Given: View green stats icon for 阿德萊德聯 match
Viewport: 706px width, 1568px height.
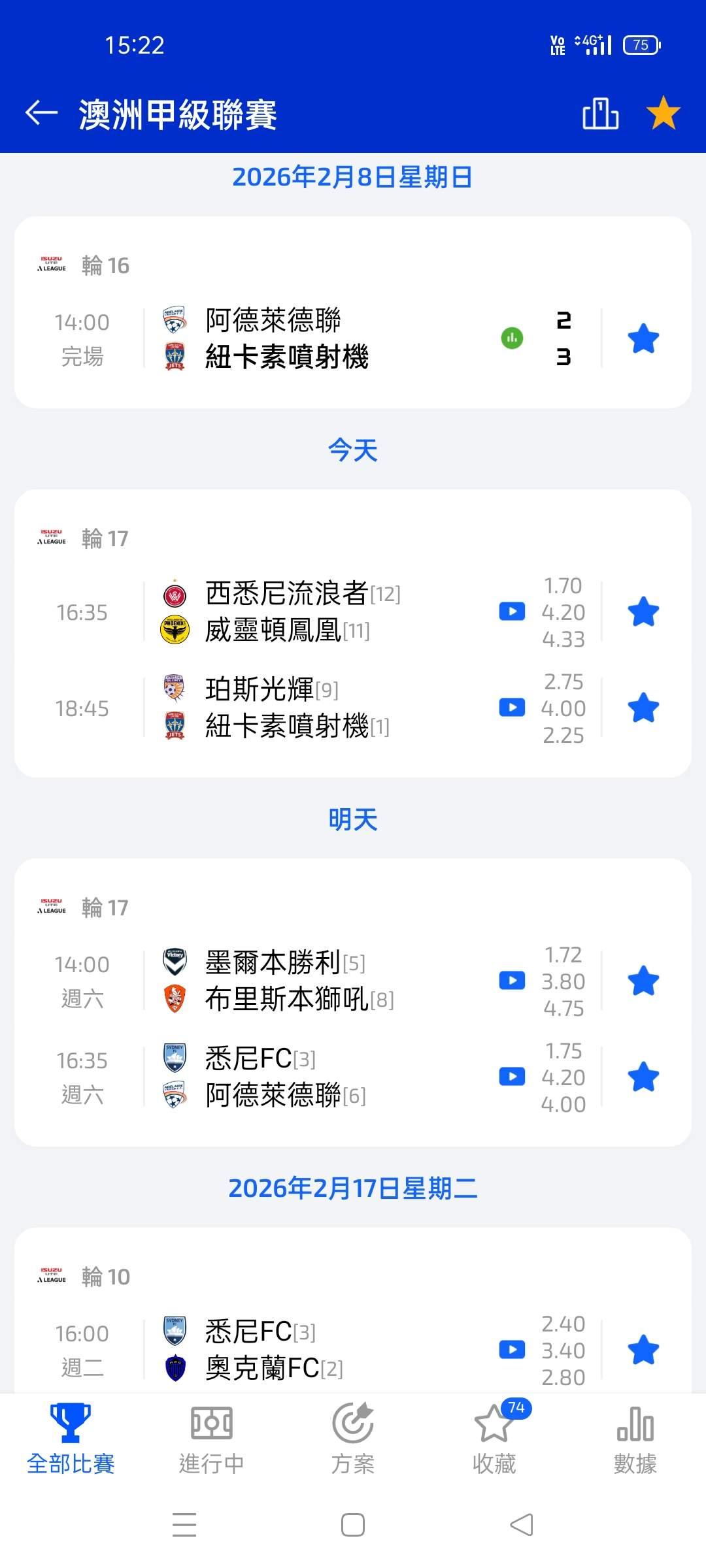Looking at the screenshot, I should (512, 338).
